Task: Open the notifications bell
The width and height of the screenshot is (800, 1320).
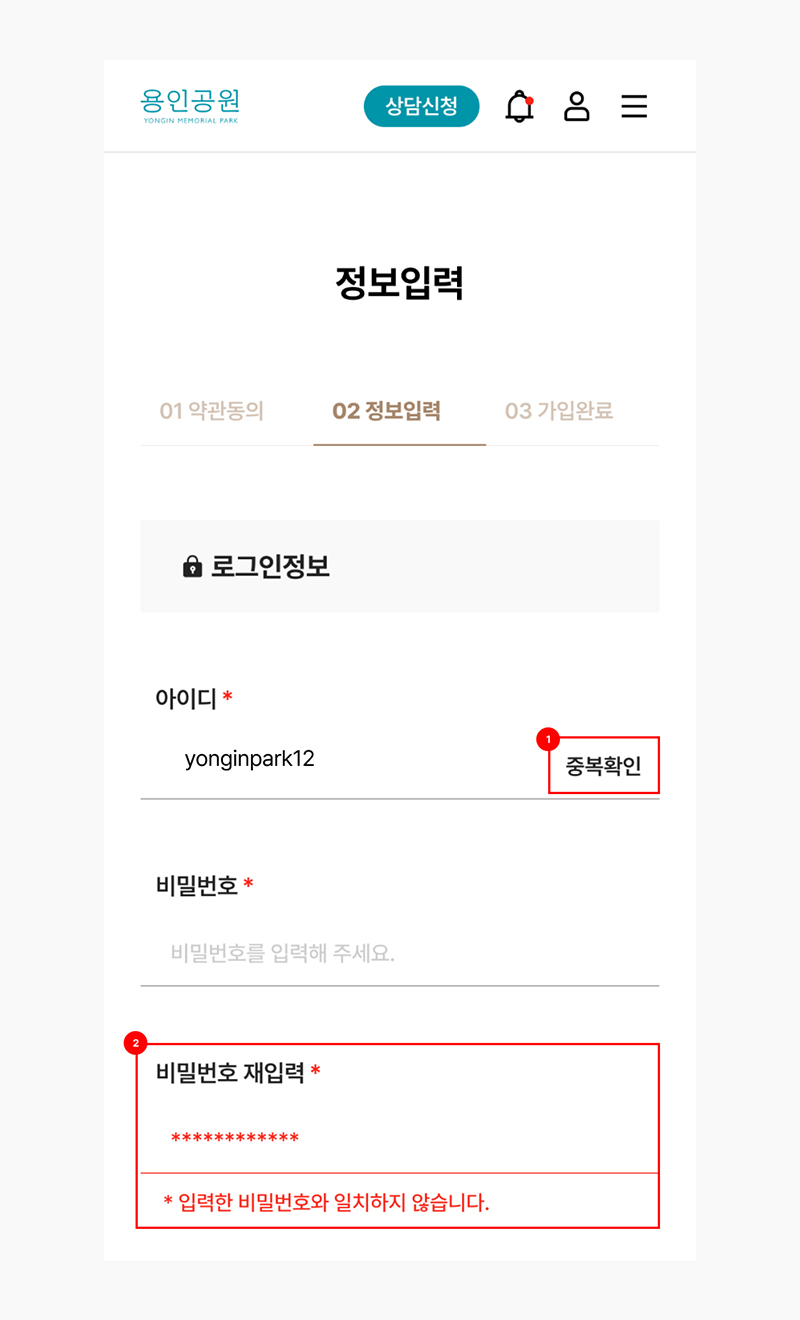Action: [519, 106]
